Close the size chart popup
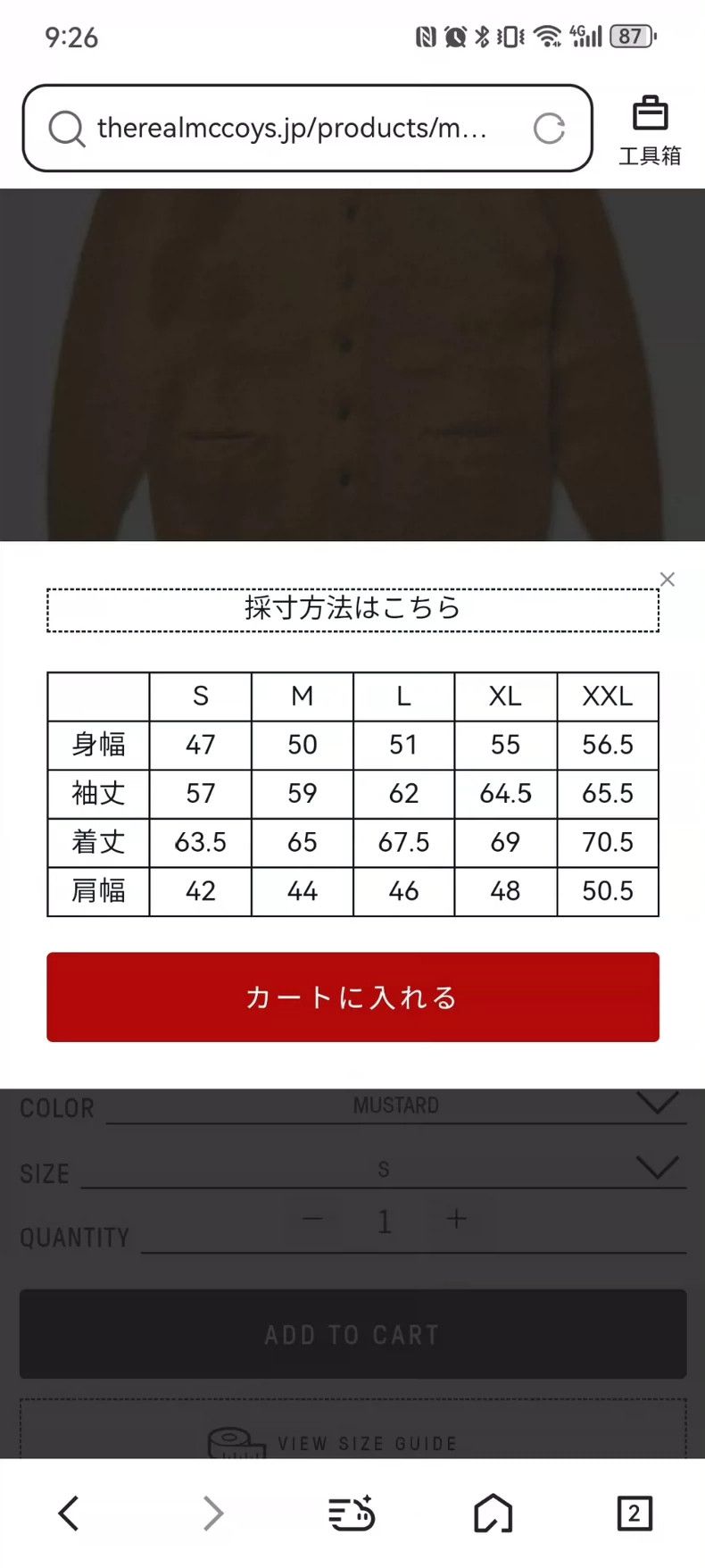This screenshot has width=705, height=1568. [x=667, y=580]
